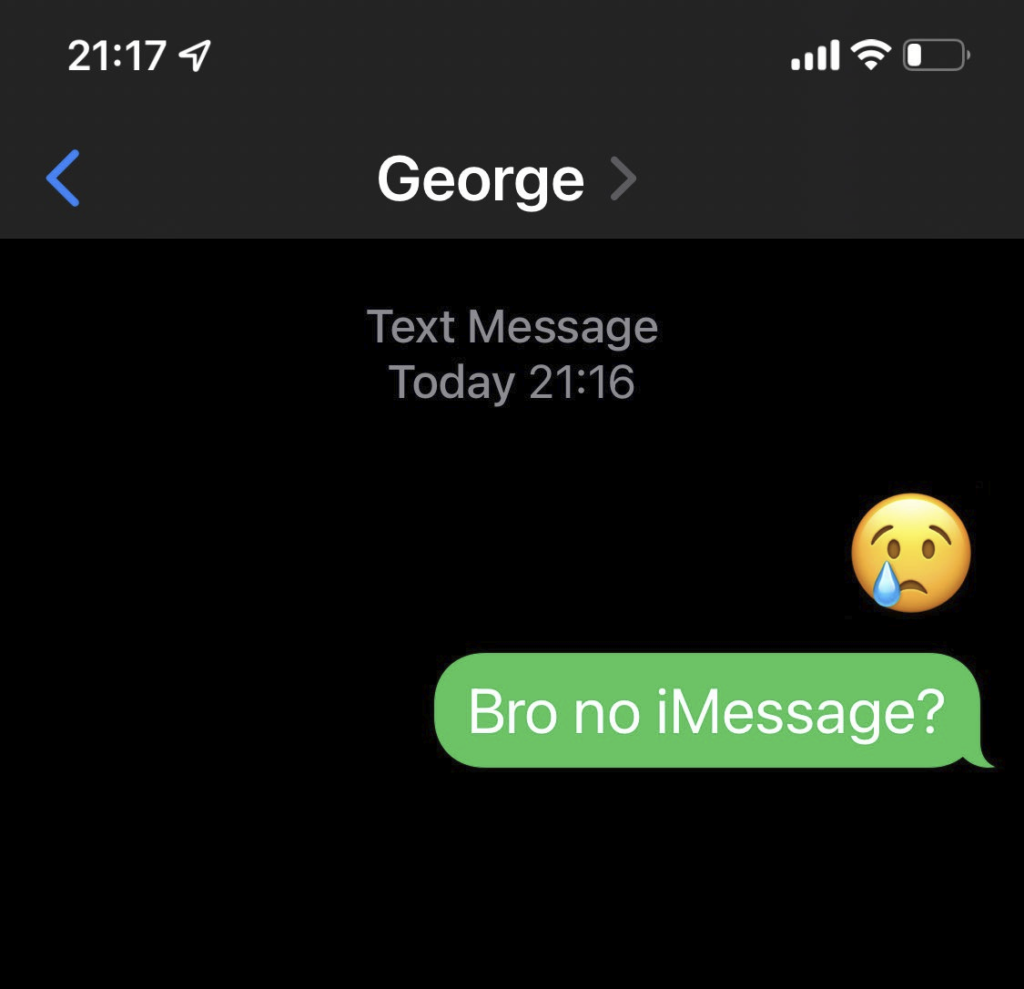Go back to the conversations list
This screenshot has height=989, width=1024.
click(x=62, y=179)
